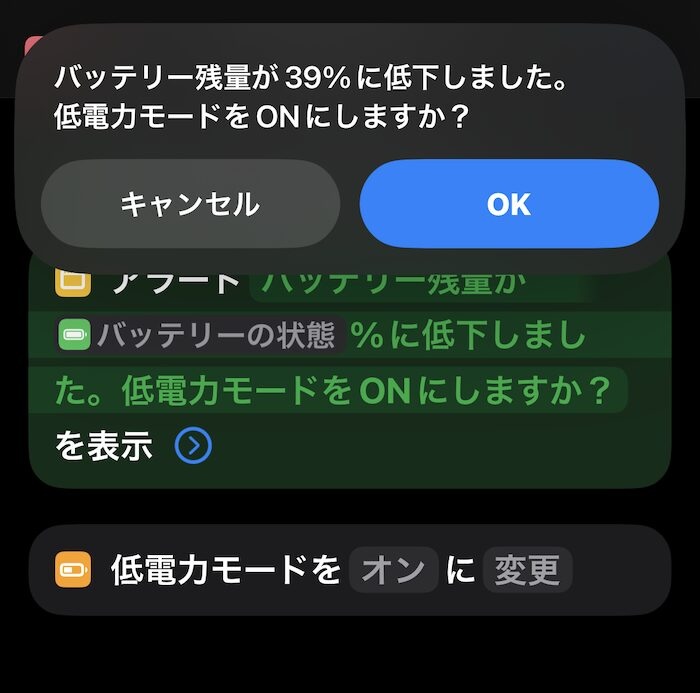Image resolution: width=700 pixels, height=693 pixels.
Task: Select the バッテリーの状態 variable token
Action: coord(200,334)
